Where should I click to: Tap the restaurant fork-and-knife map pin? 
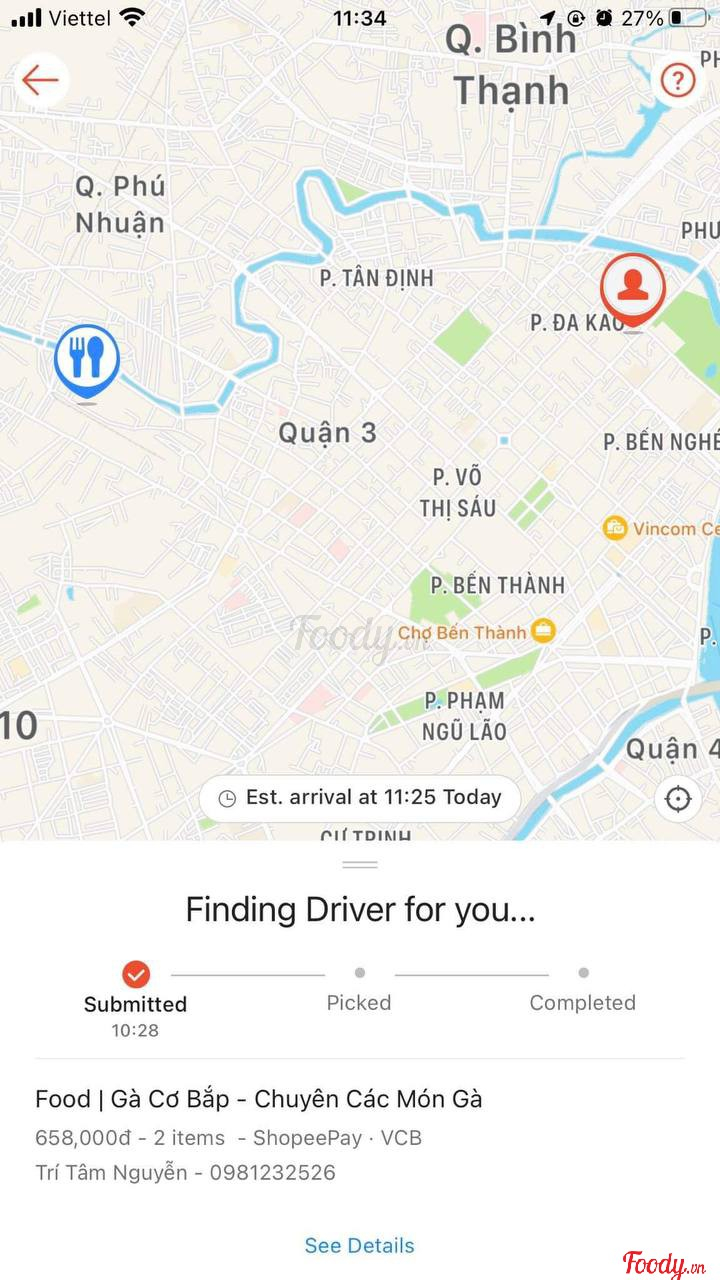click(x=87, y=358)
